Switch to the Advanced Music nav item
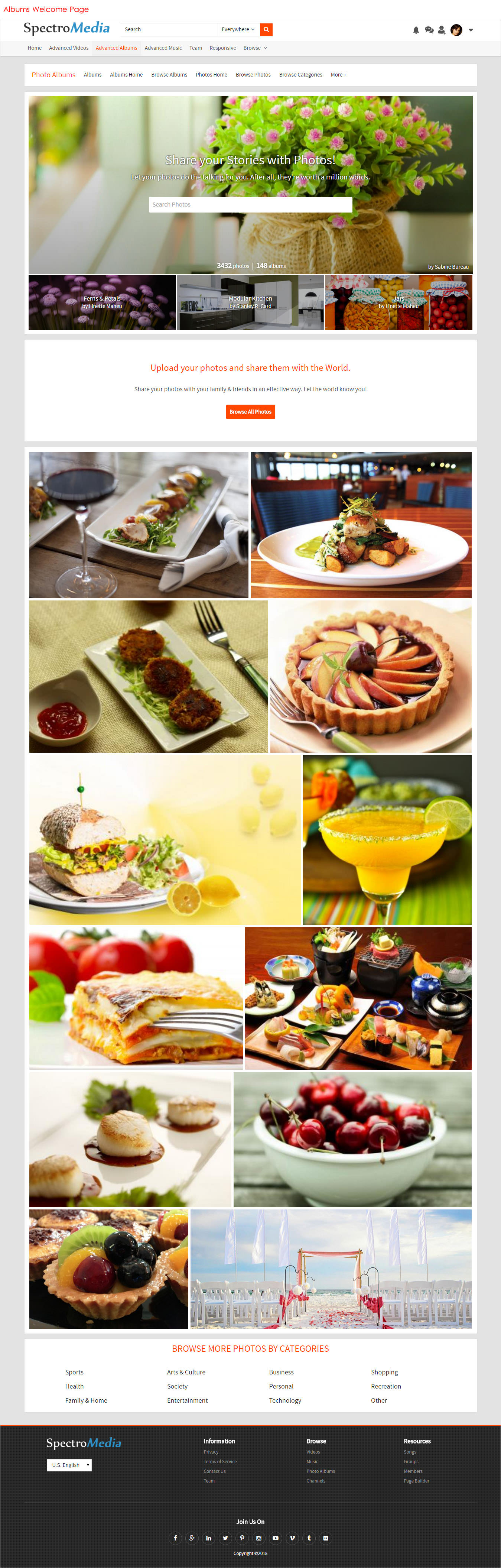Image resolution: width=501 pixels, height=1568 pixels. [x=163, y=48]
